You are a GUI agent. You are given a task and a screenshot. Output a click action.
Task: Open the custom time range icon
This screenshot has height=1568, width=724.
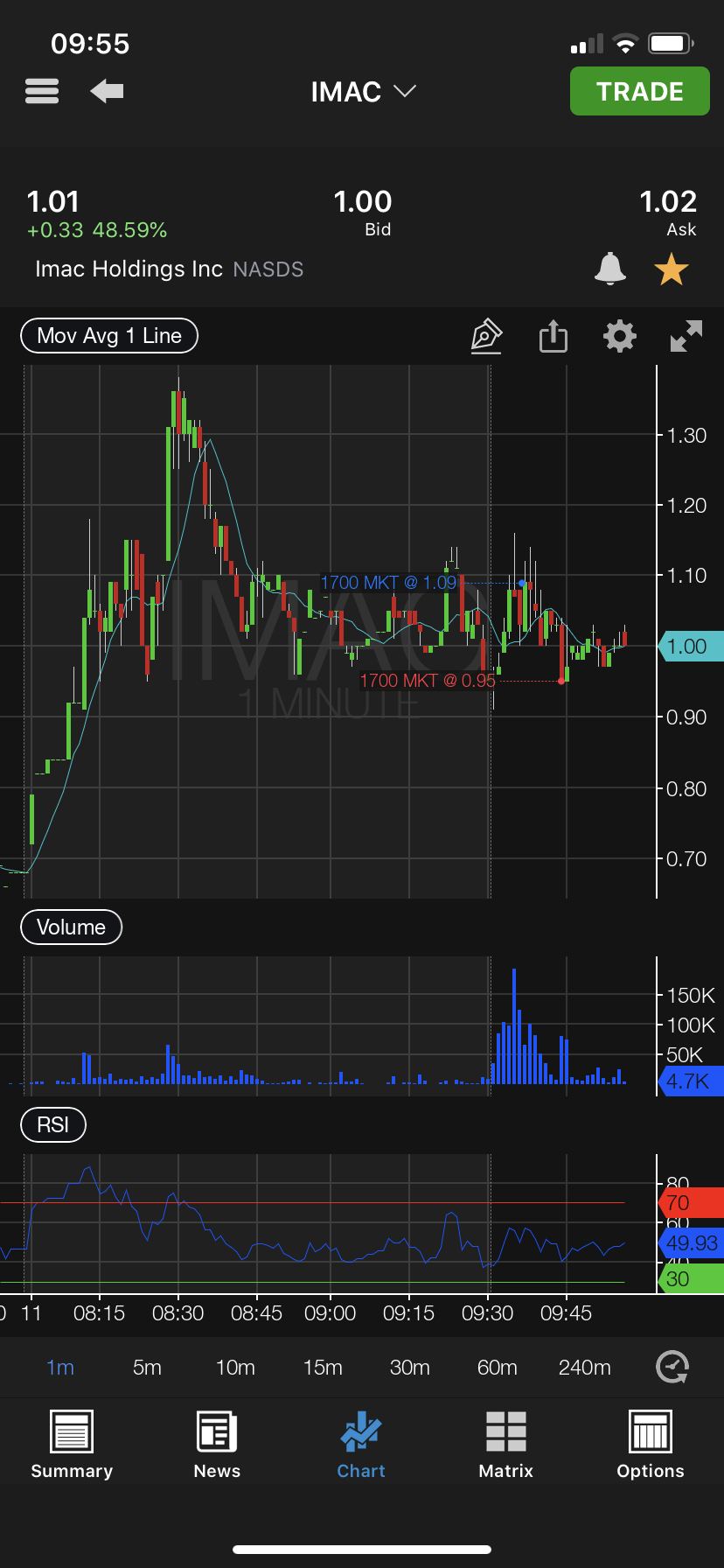click(x=672, y=1367)
